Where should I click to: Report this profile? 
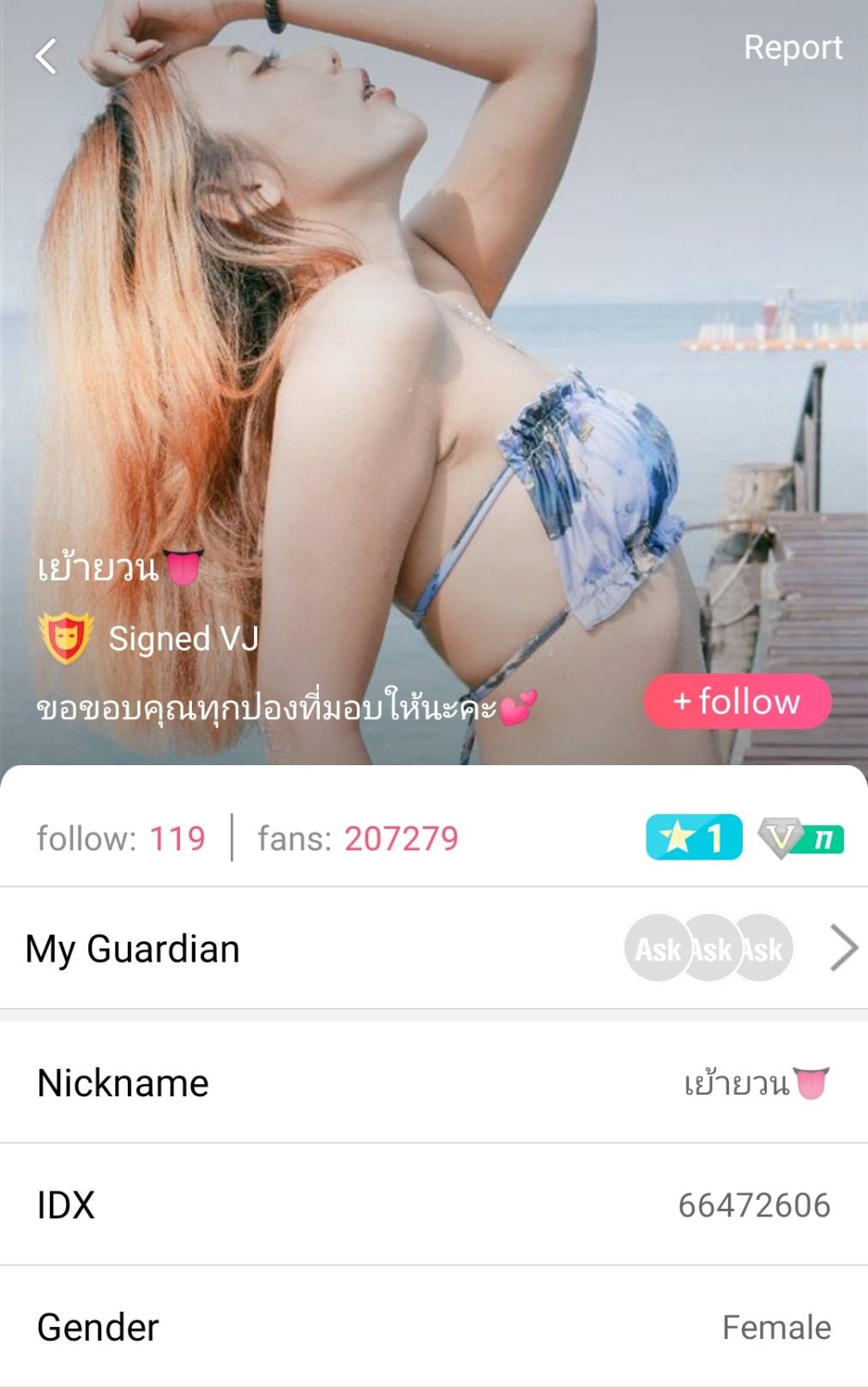(793, 48)
